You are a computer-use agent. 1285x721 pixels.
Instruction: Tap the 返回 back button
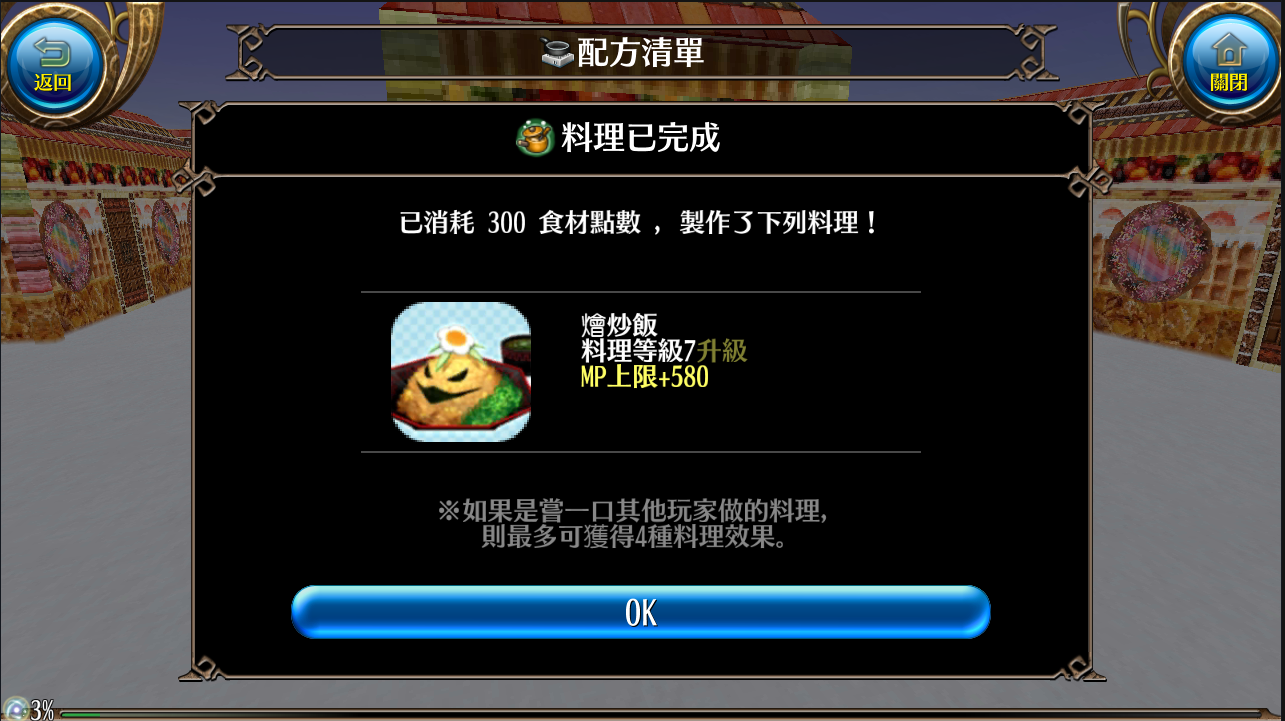[x=53, y=62]
